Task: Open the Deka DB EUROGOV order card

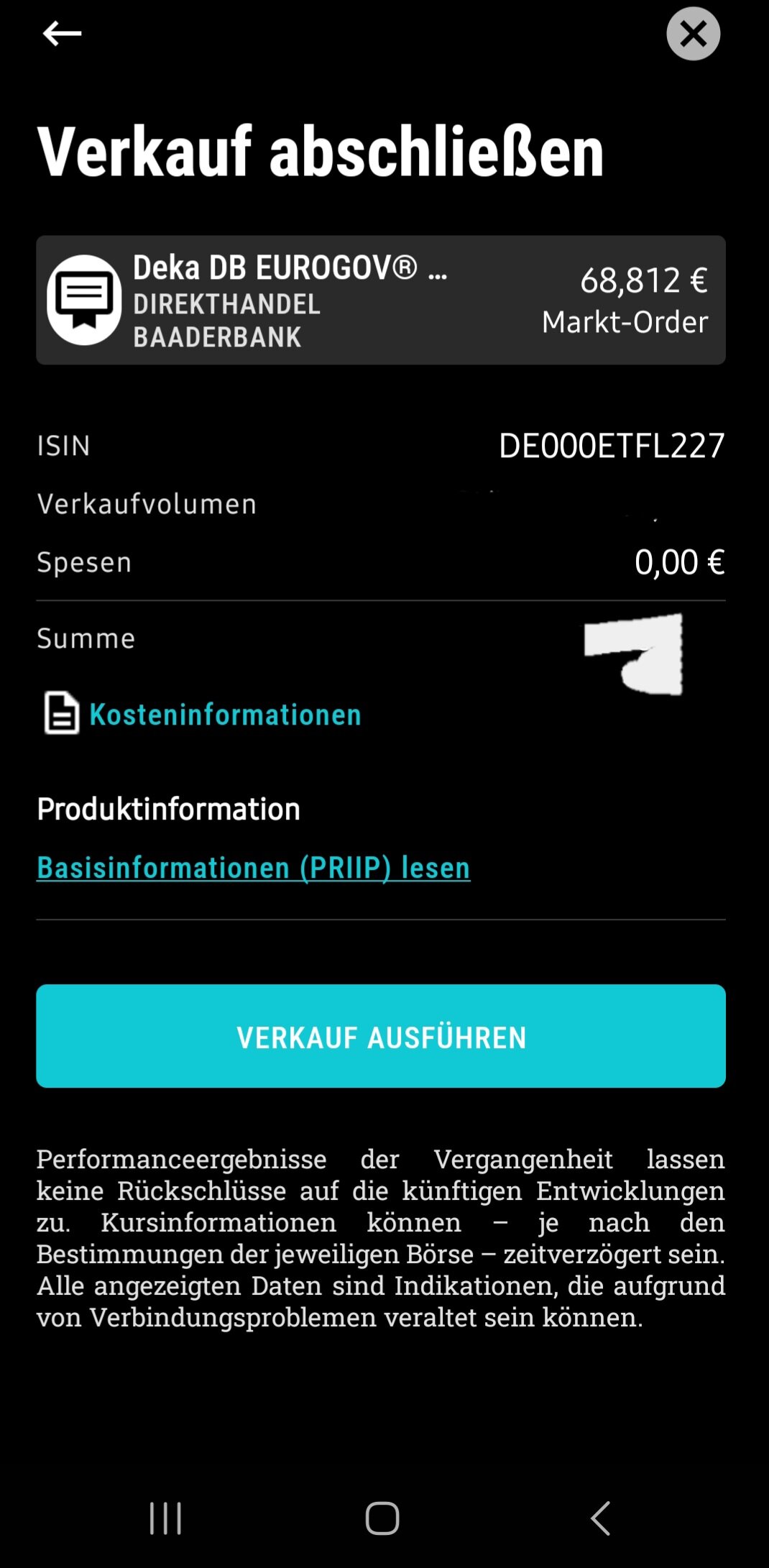Action: click(381, 301)
